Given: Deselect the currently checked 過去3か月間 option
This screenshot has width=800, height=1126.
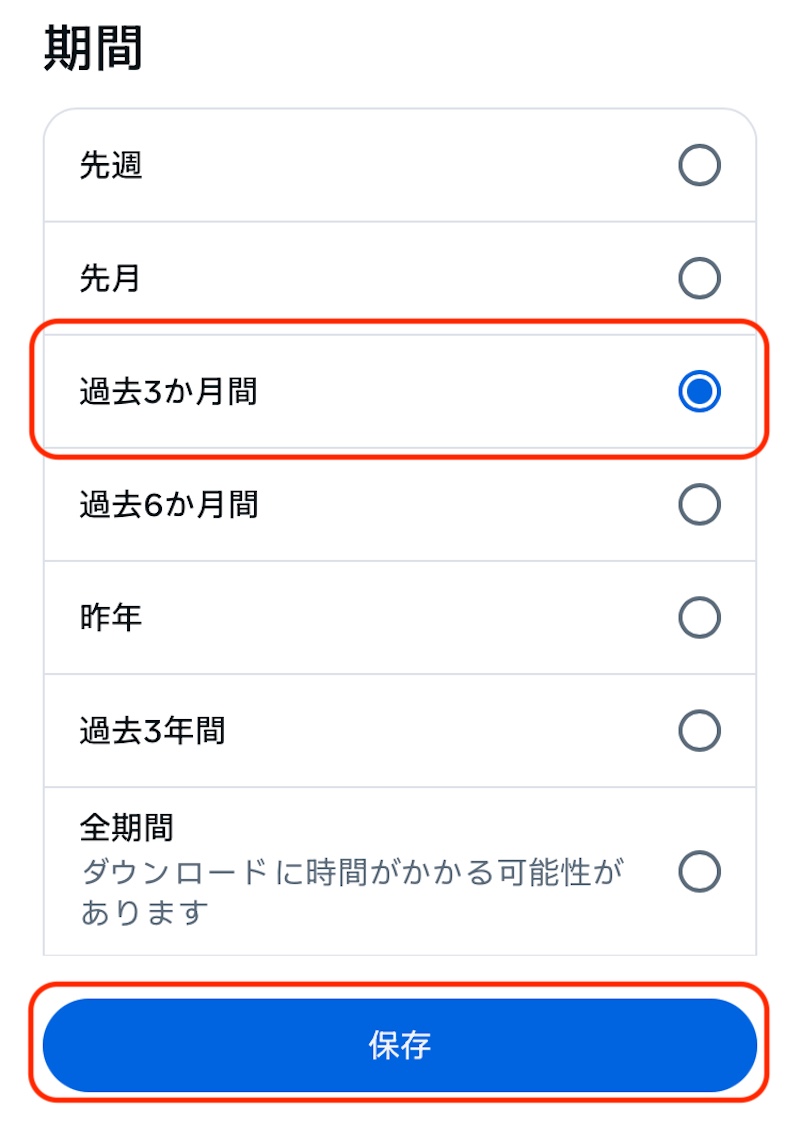Looking at the screenshot, I should pyautogui.click(x=699, y=391).
